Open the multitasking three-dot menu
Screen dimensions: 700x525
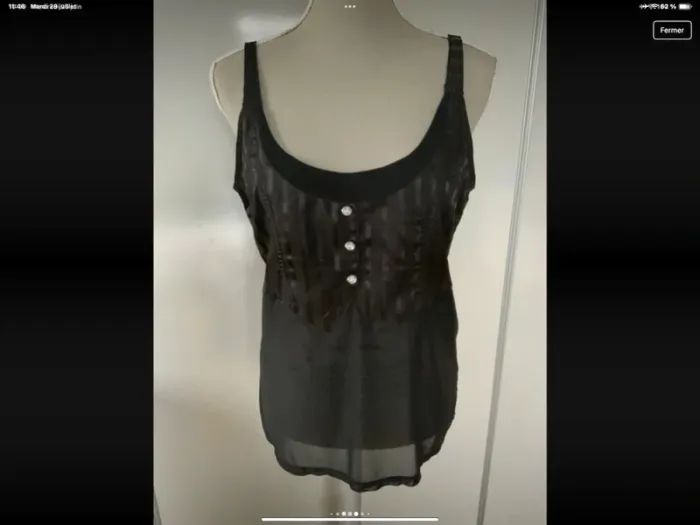coord(350,6)
